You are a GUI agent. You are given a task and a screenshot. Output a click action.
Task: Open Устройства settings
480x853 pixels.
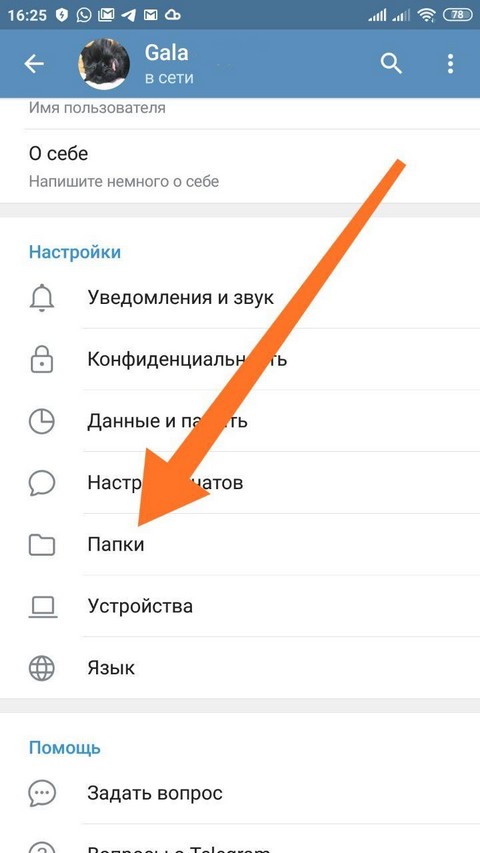coord(240,606)
